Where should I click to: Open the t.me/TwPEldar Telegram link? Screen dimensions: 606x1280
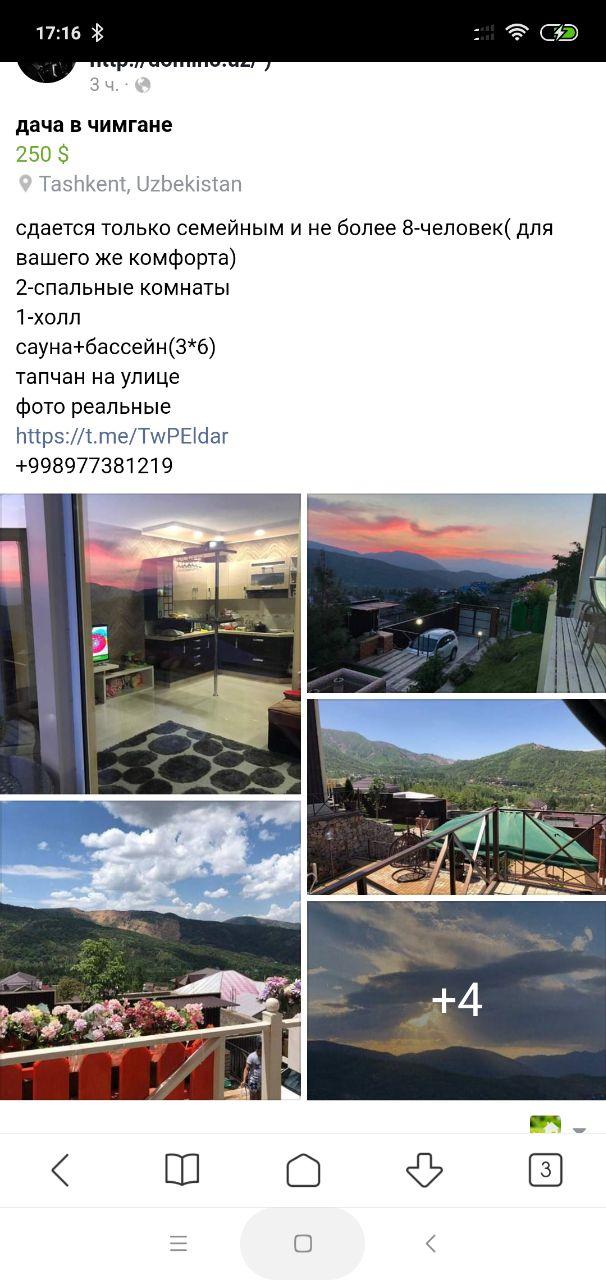122,436
